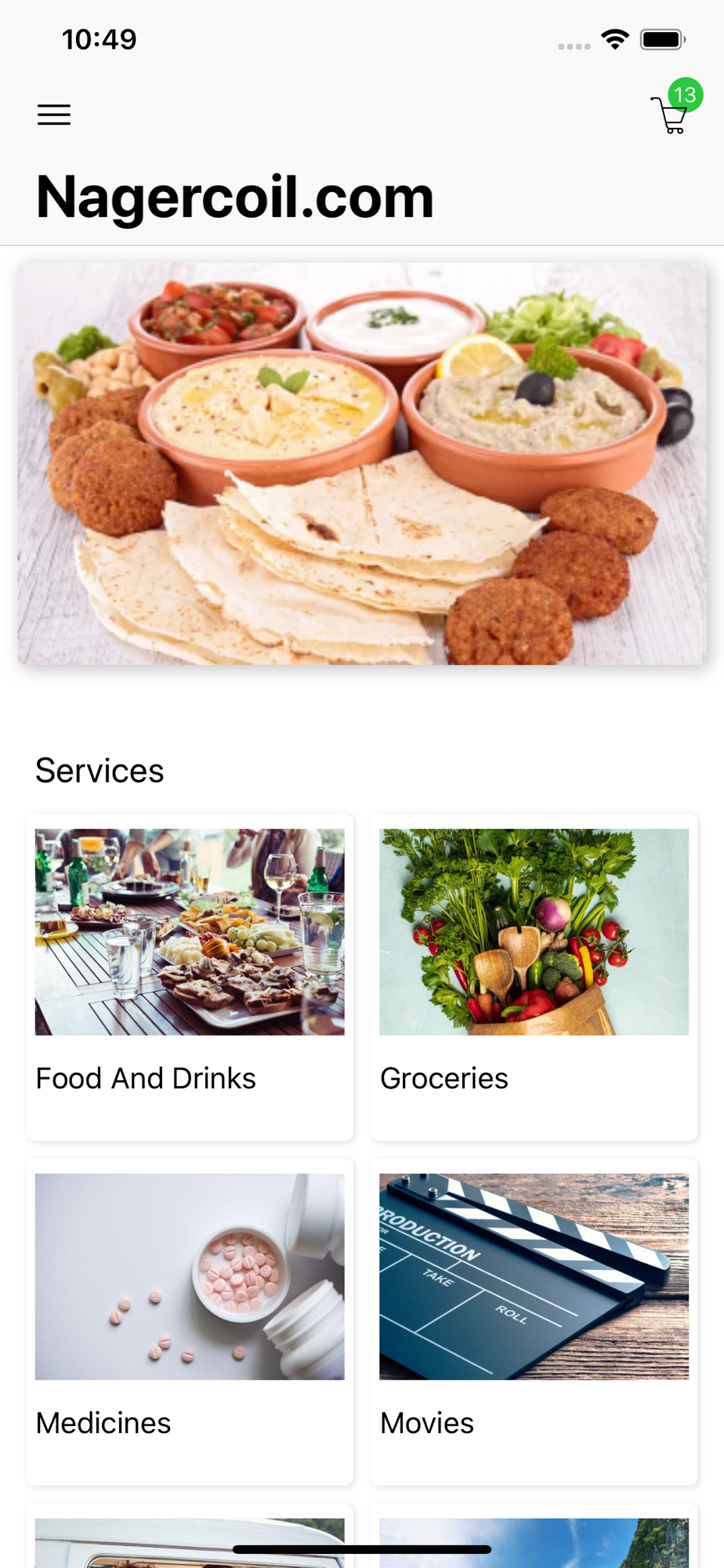Tap the food platter banner
724x1568 pixels.
(x=362, y=463)
